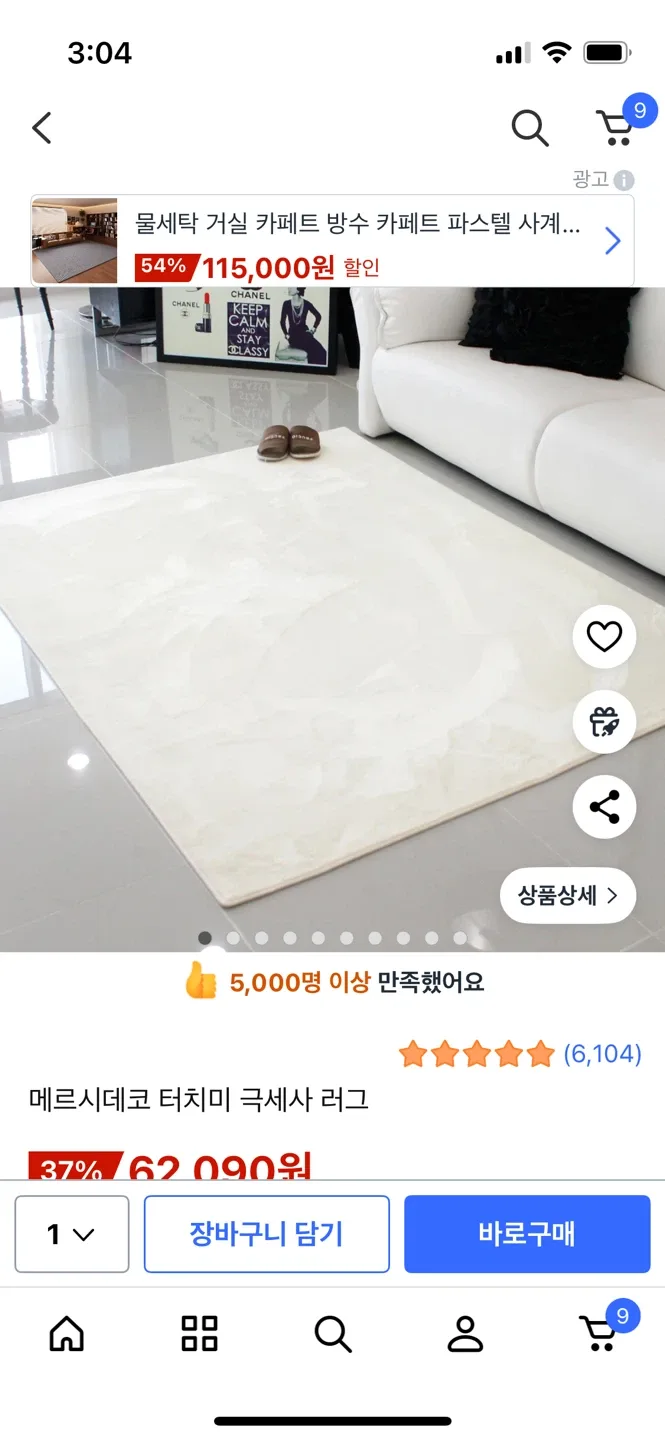This screenshot has width=665, height=1440.
Task: Open search from the top bar
Action: tap(529, 128)
